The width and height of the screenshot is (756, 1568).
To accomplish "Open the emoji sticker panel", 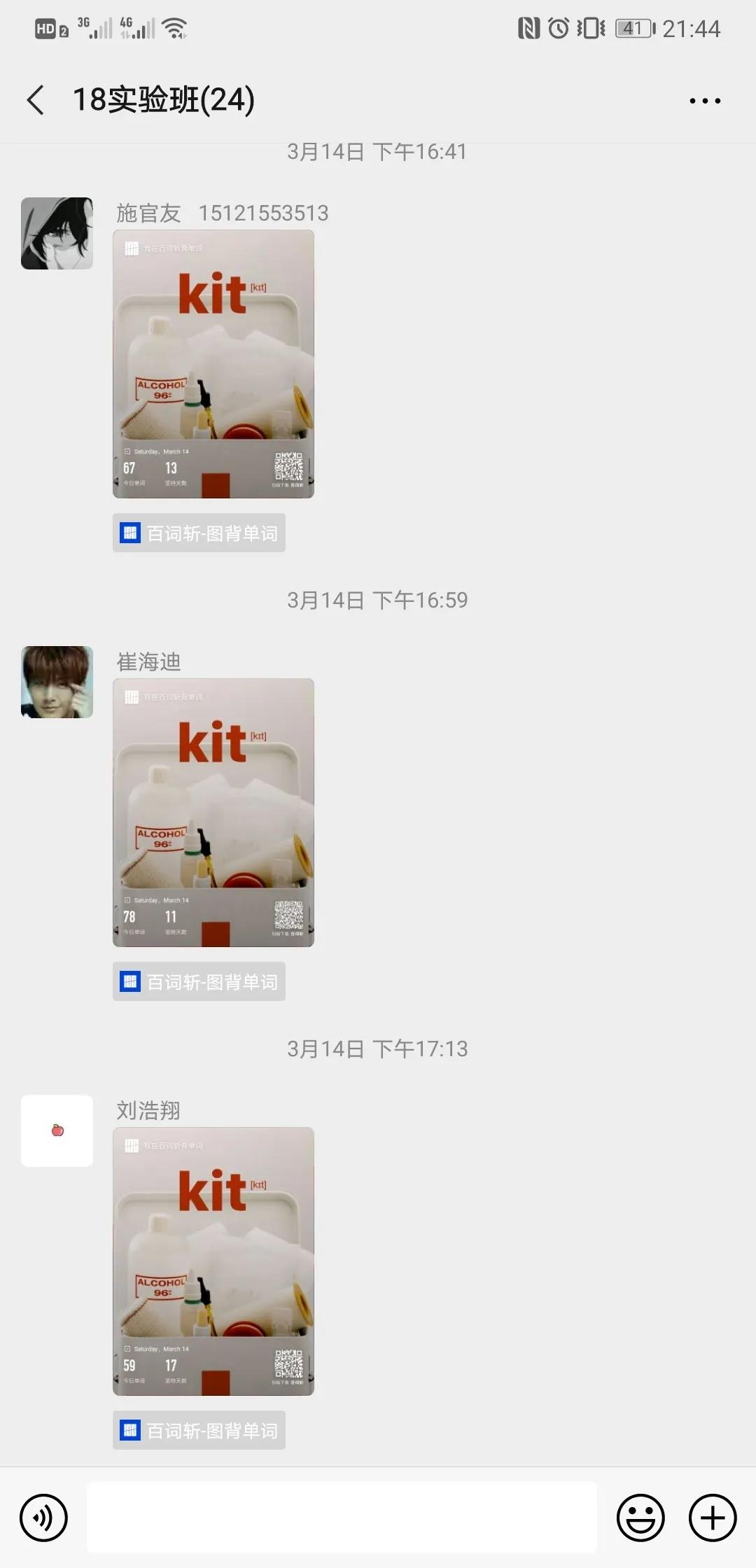I will [x=640, y=1518].
